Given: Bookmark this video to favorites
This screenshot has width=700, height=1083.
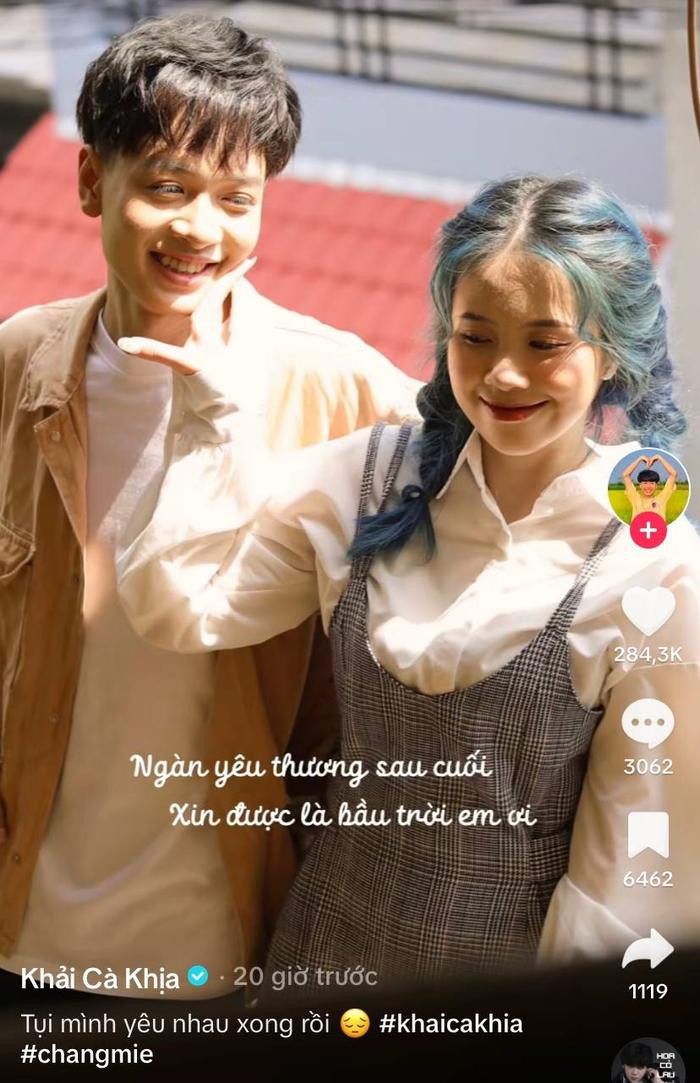Looking at the screenshot, I should (x=648, y=834).
